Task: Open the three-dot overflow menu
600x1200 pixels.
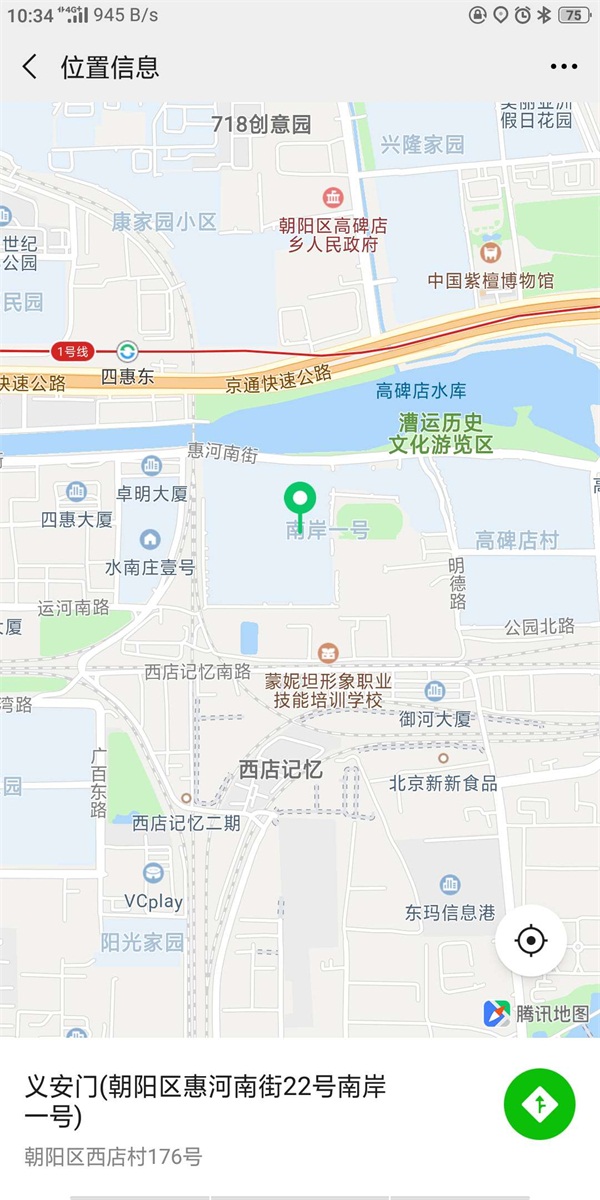Action: tap(564, 67)
